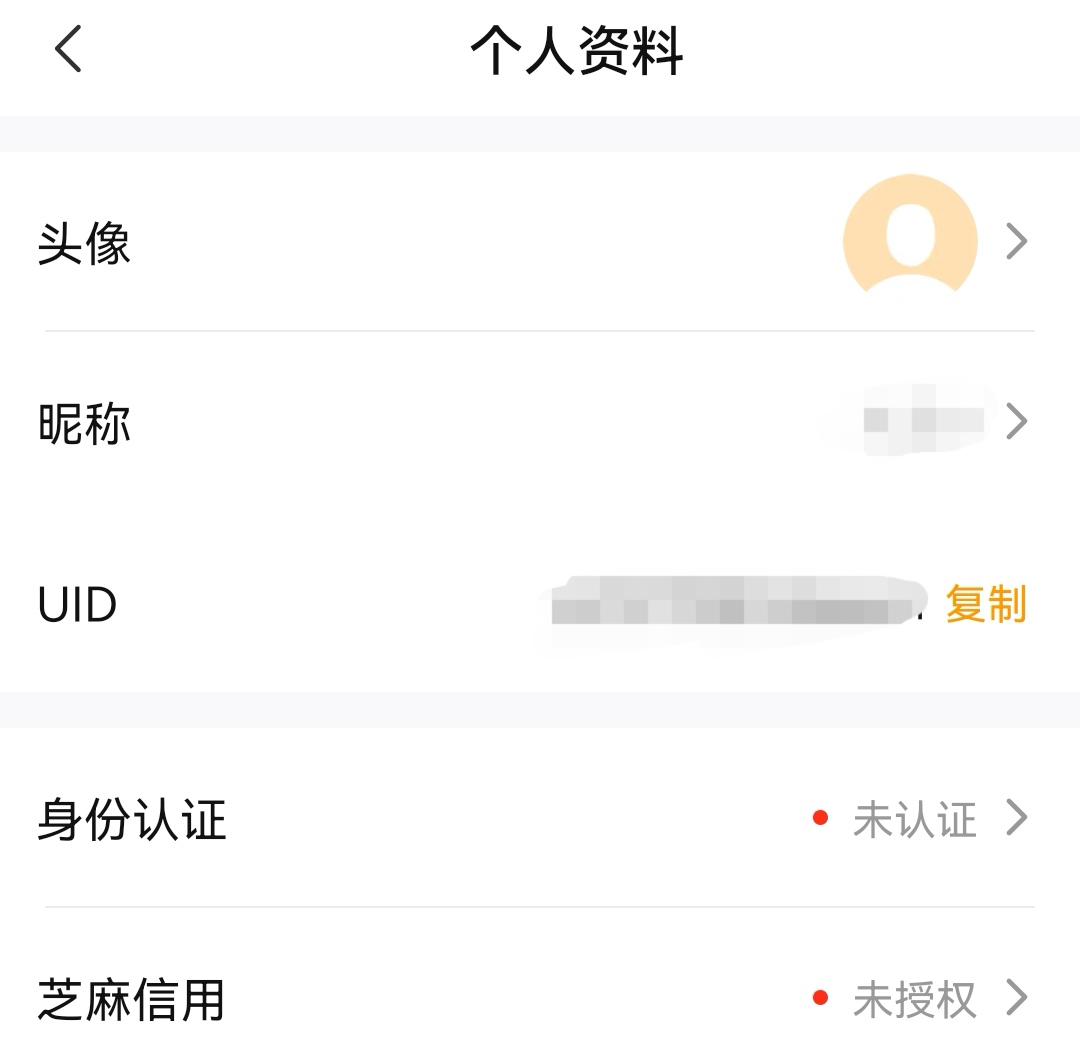The height and width of the screenshot is (1063, 1080).
Task: Go back from the 个人资料 page
Action: point(68,50)
